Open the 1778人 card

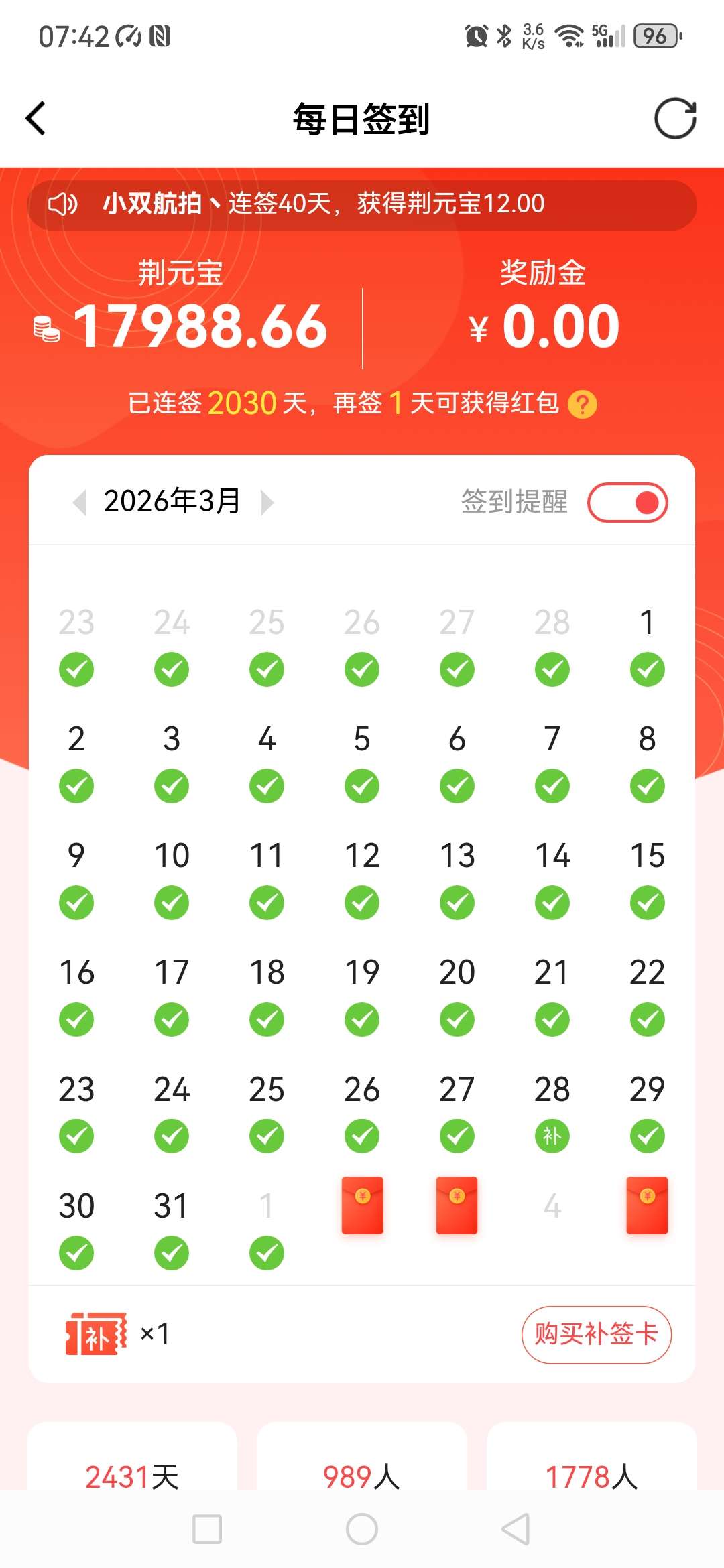(x=591, y=1467)
